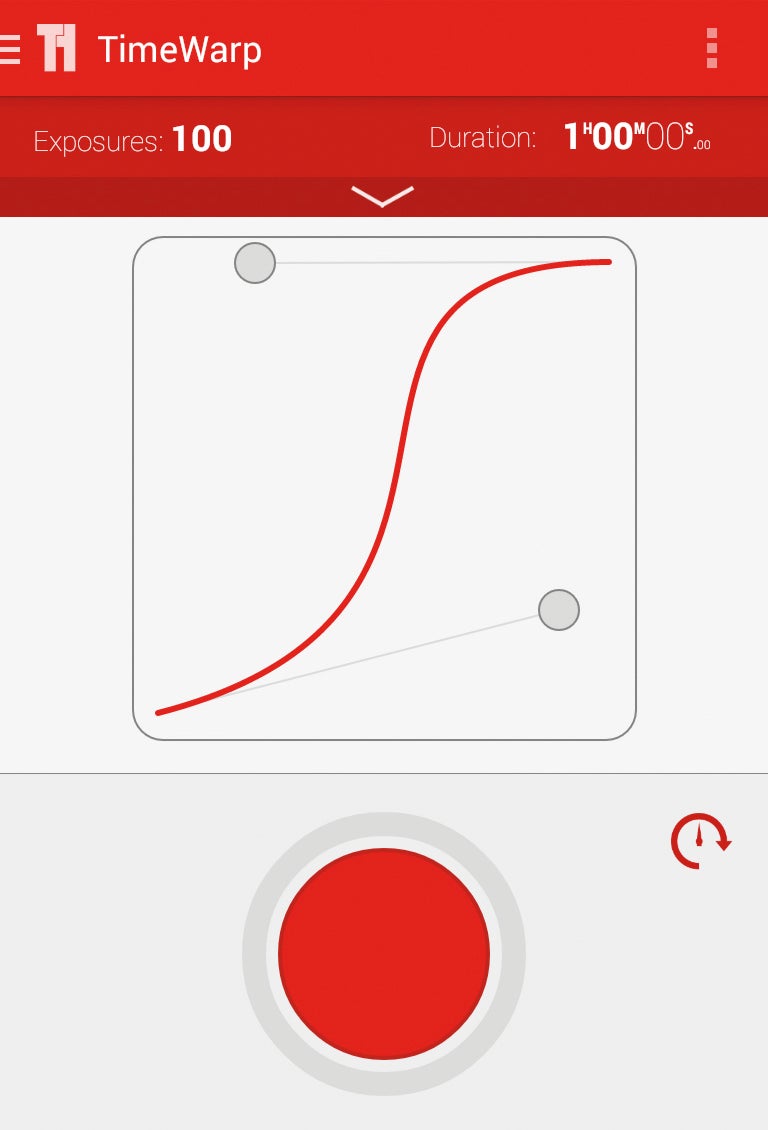
Task: Change the Duration time value
Action: (x=636, y=138)
